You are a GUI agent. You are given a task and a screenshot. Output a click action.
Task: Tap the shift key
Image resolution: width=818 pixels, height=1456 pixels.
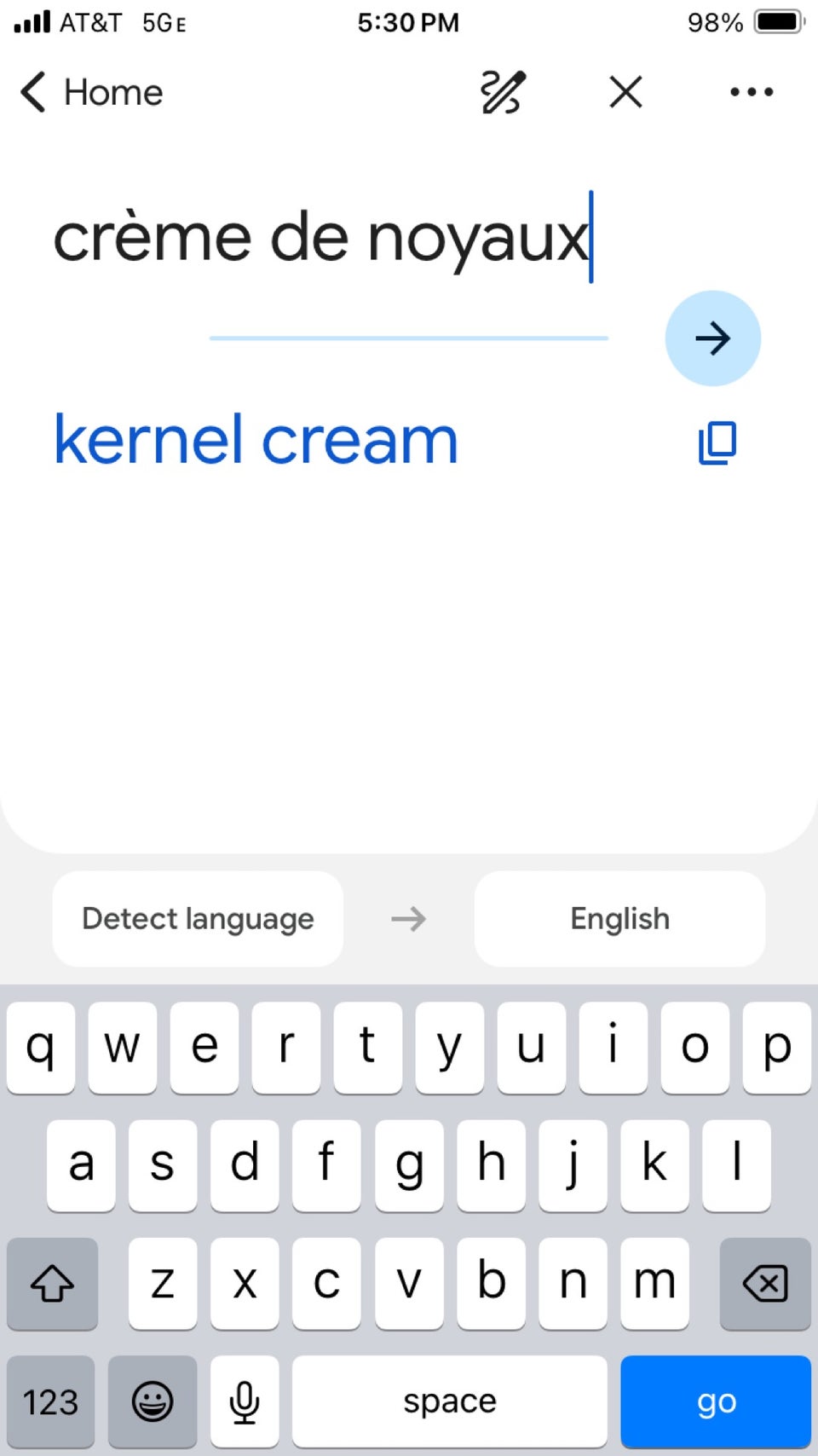(52, 1282)
